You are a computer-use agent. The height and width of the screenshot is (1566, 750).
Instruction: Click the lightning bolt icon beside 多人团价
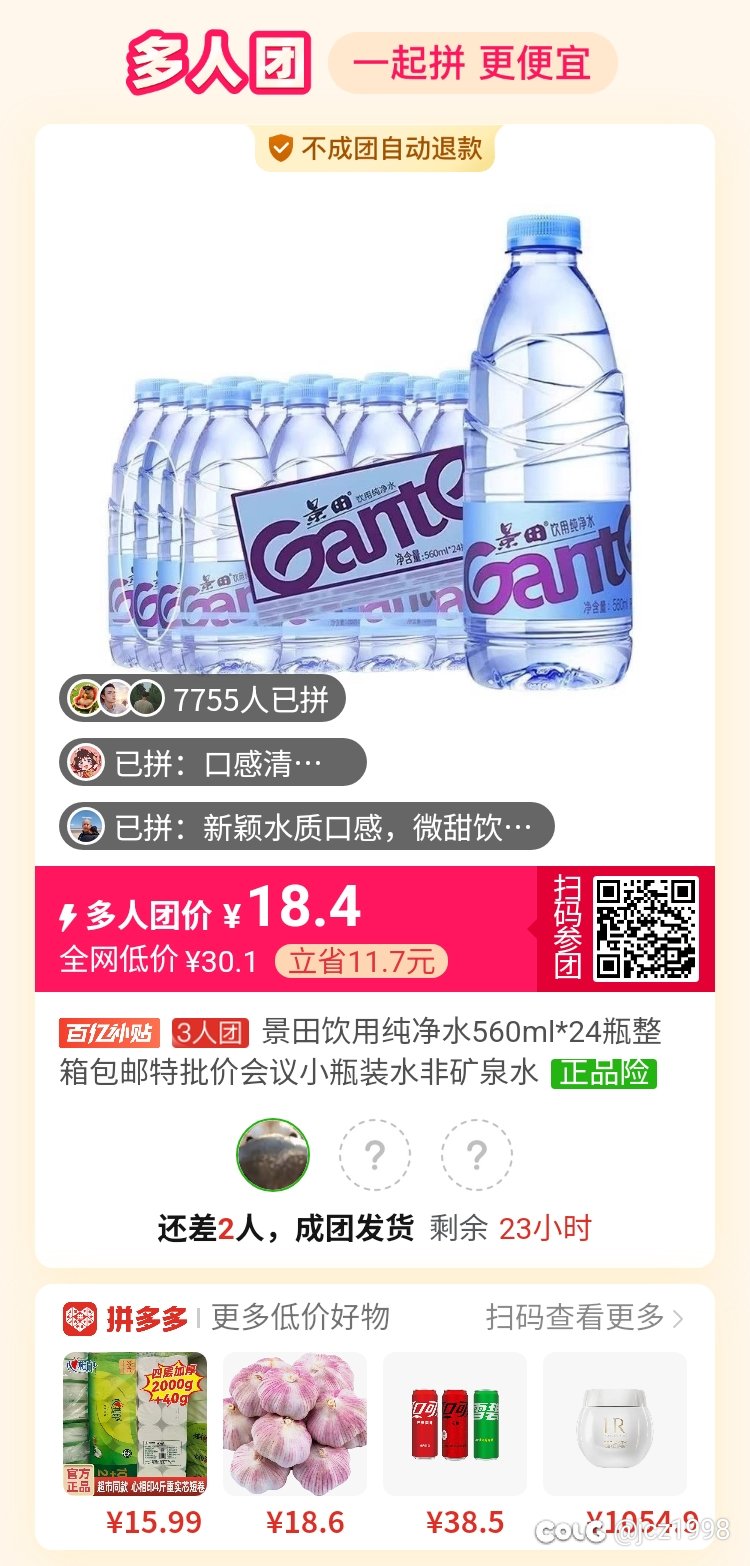[x=67, y=909]
